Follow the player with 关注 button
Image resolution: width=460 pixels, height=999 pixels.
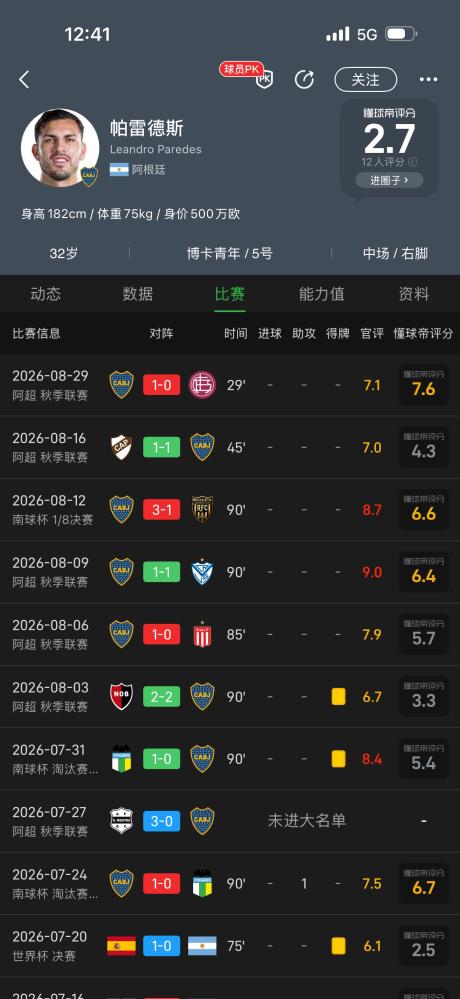pos(366,80)
